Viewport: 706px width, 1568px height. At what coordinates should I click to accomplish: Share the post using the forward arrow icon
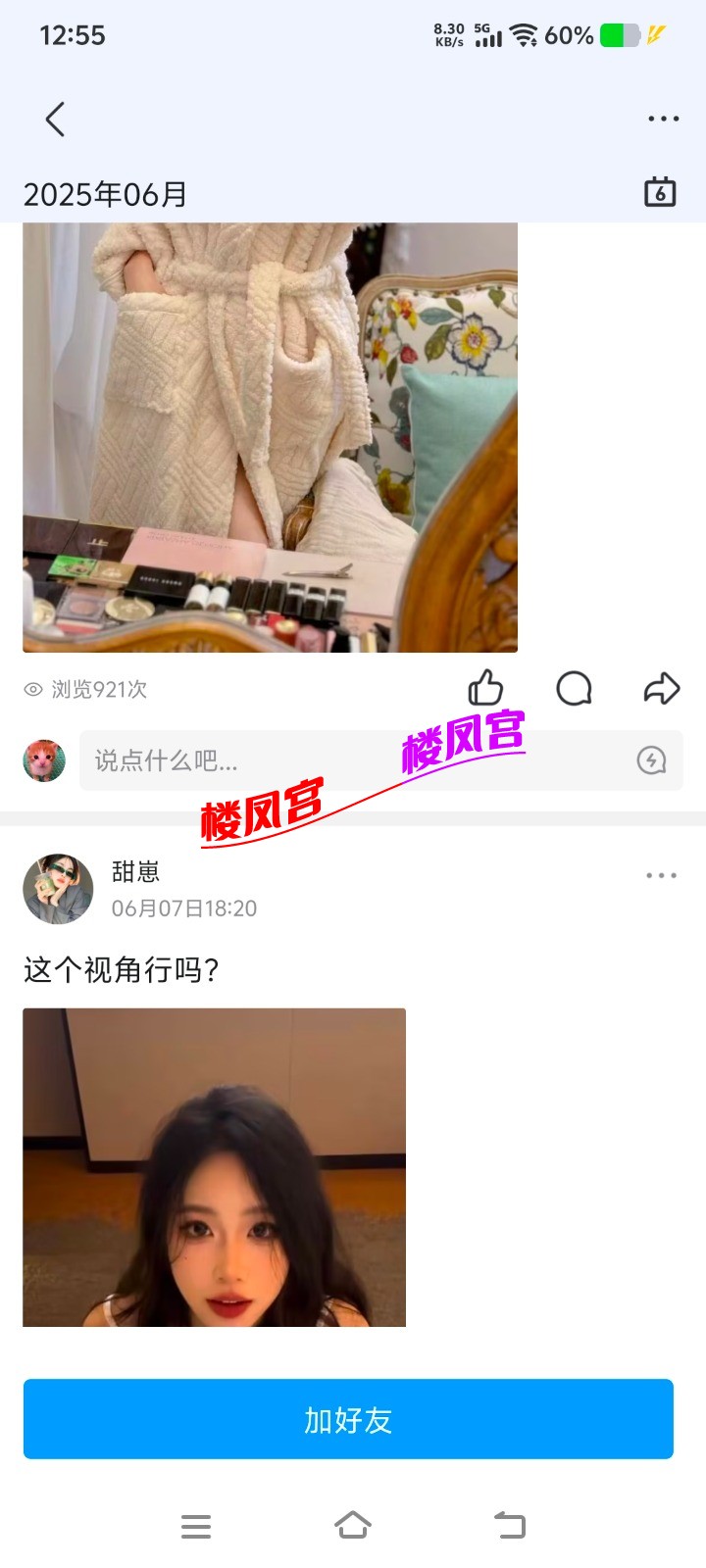point(662,689)
